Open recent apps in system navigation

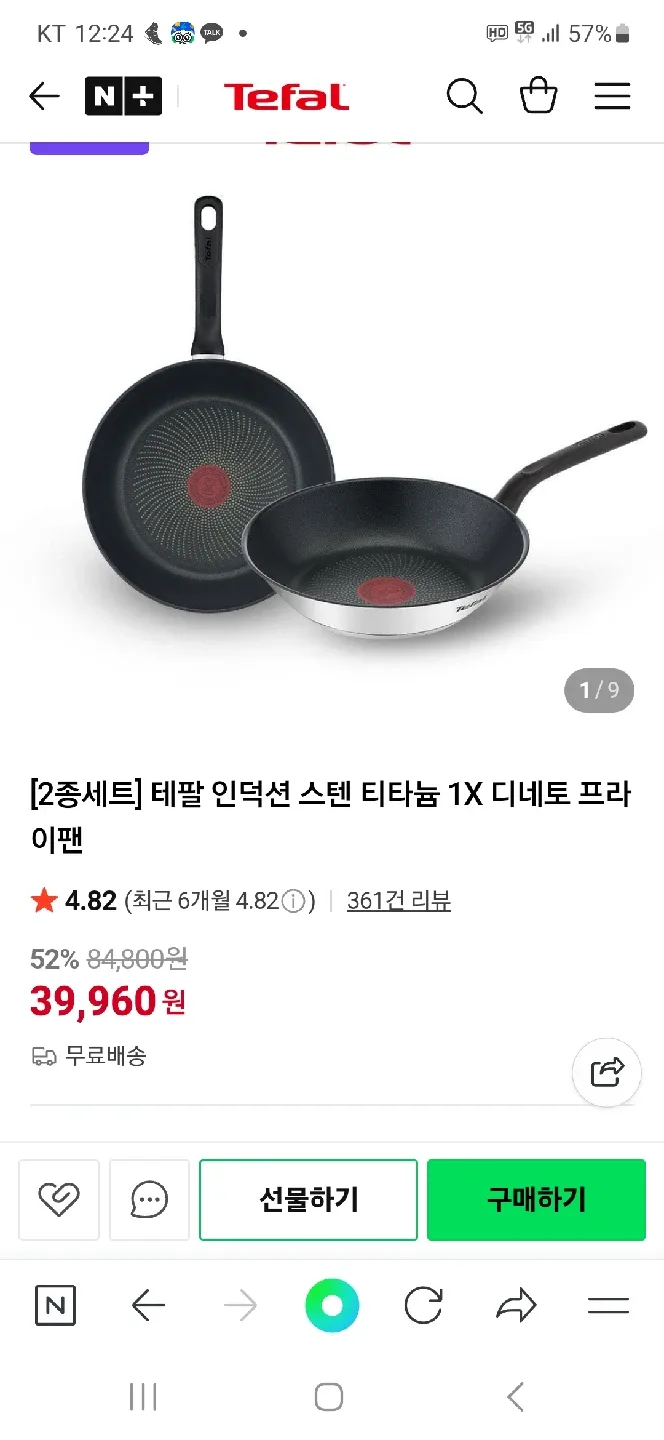(143, 1396)
